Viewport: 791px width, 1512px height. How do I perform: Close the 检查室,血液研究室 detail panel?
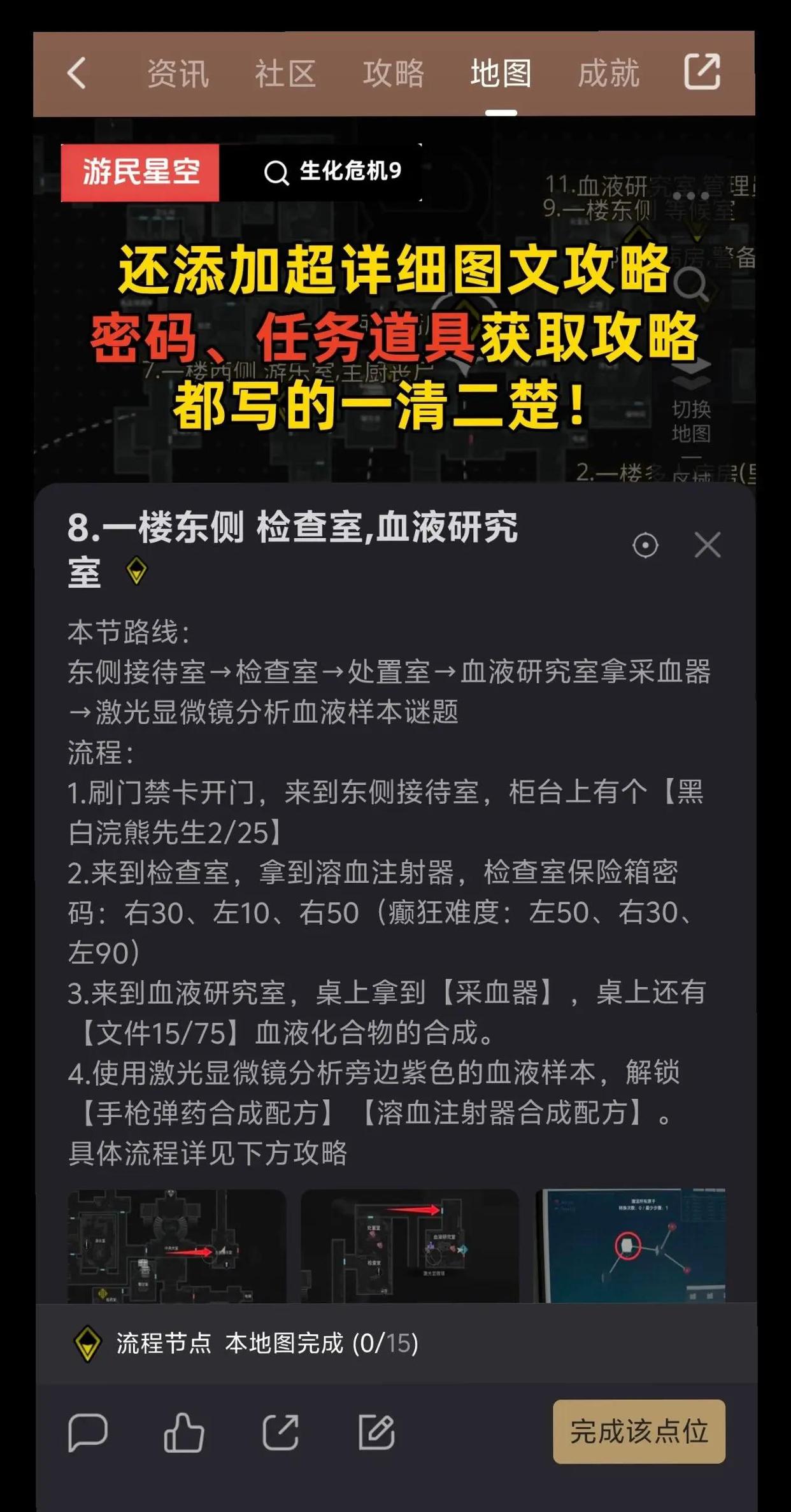(x=707, y=545)
